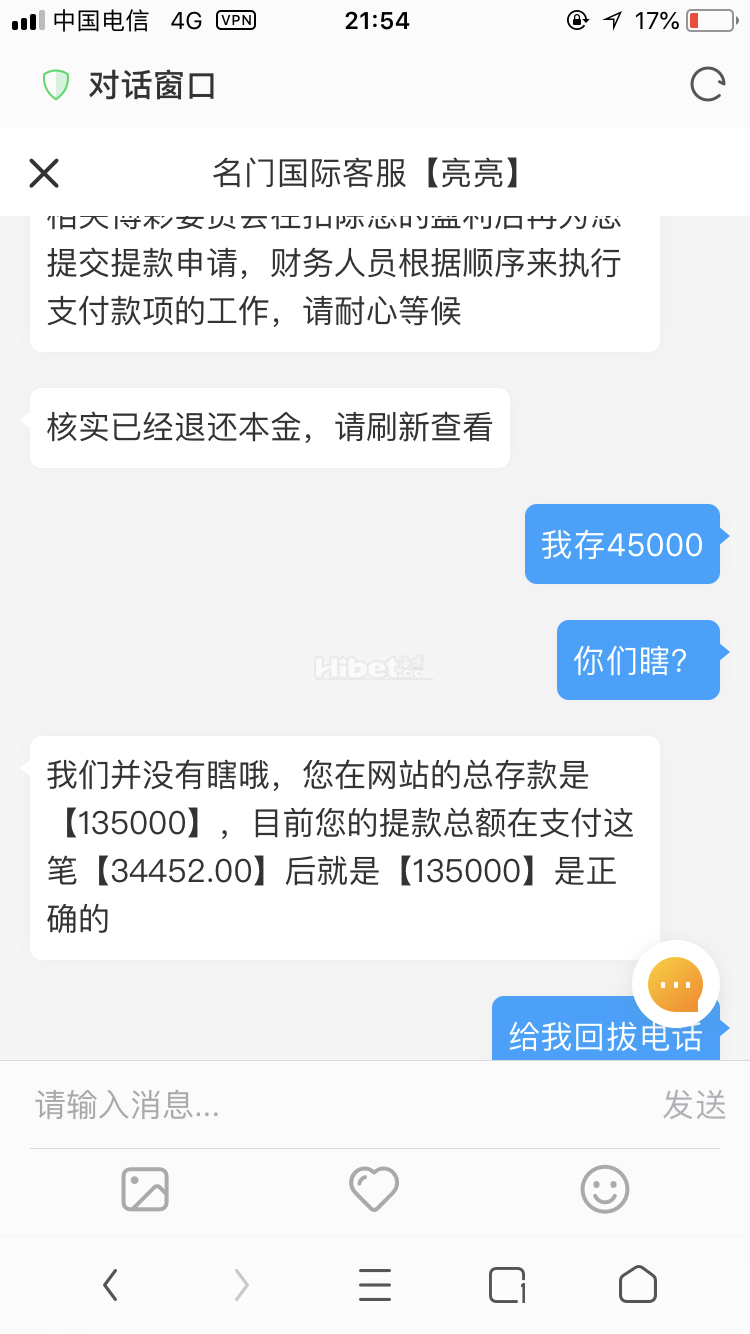Image resolution: width=750 pixels, height=1334 pixels.
Task: Open the heart rating icon
Action: (374, 1190)
